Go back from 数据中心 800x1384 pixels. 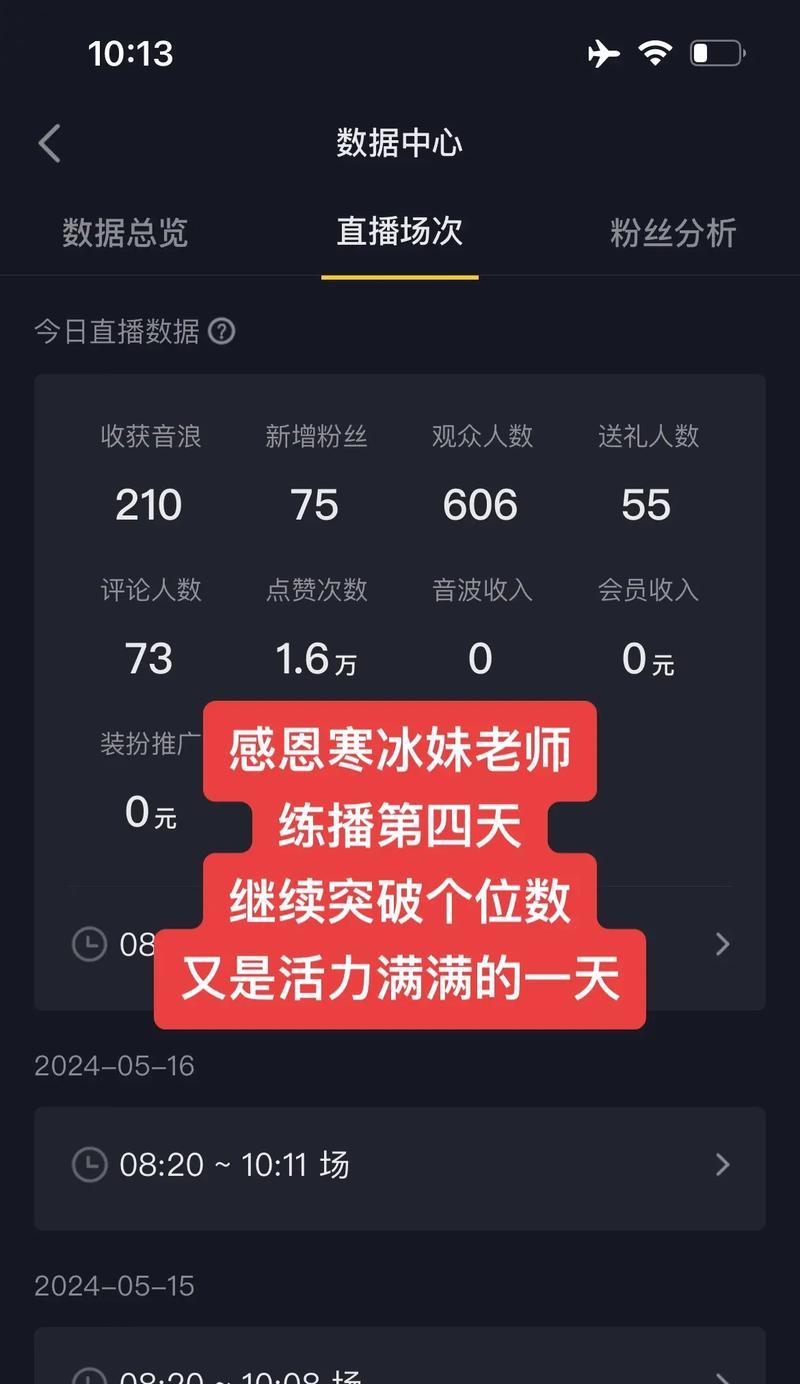[x=50, y=143]
